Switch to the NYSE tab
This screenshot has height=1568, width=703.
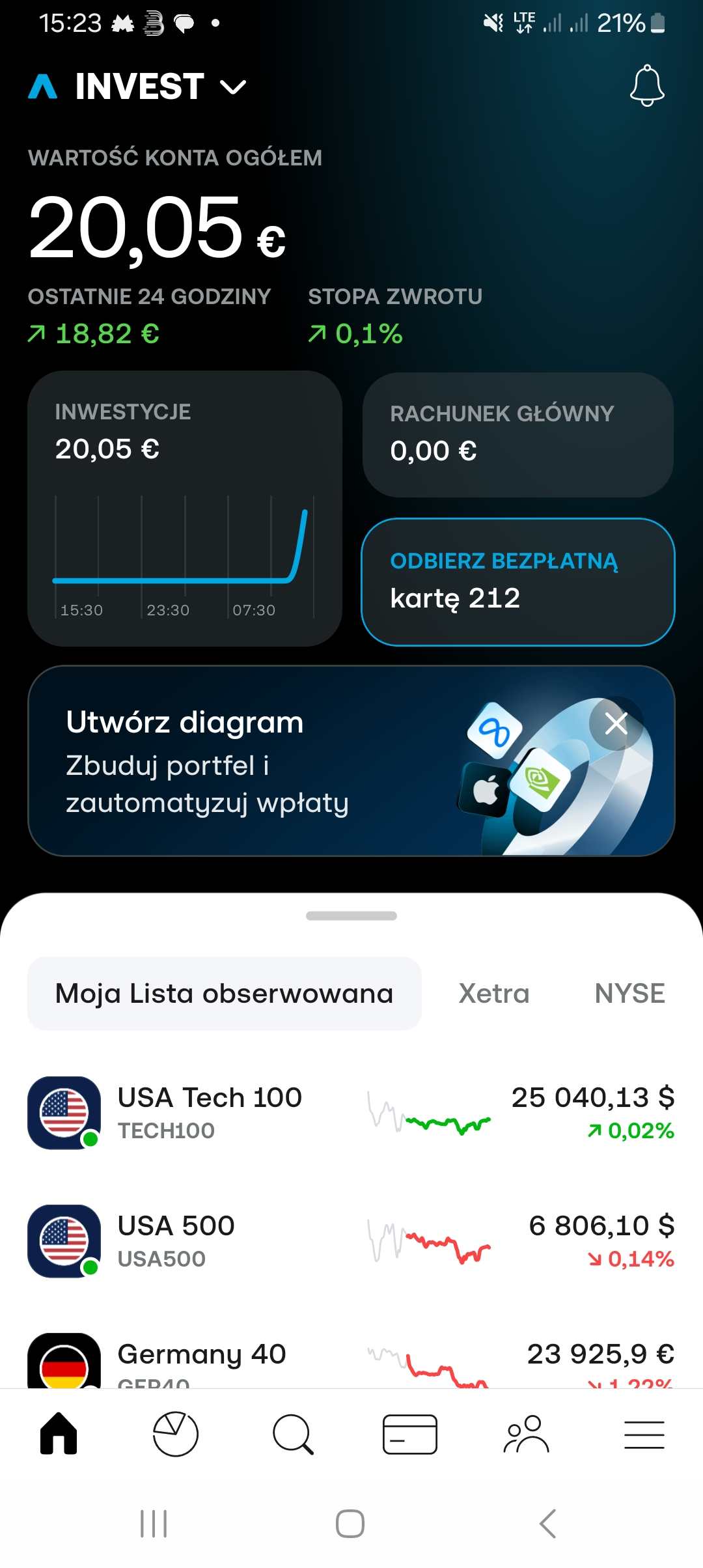click(629, 994)
